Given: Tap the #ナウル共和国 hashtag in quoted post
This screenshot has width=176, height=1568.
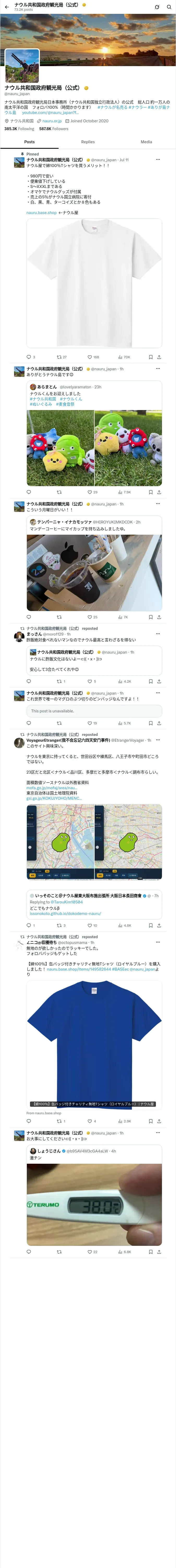Looking at the screenshot, I should click(43, 399).
